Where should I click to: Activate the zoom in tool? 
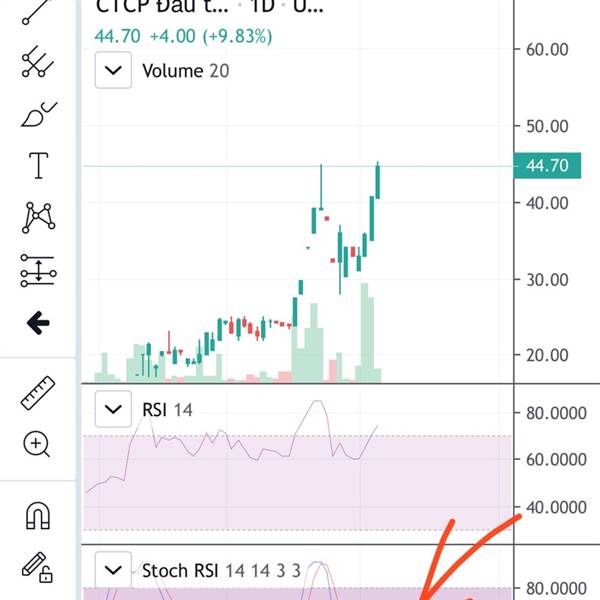pos(38,444)
